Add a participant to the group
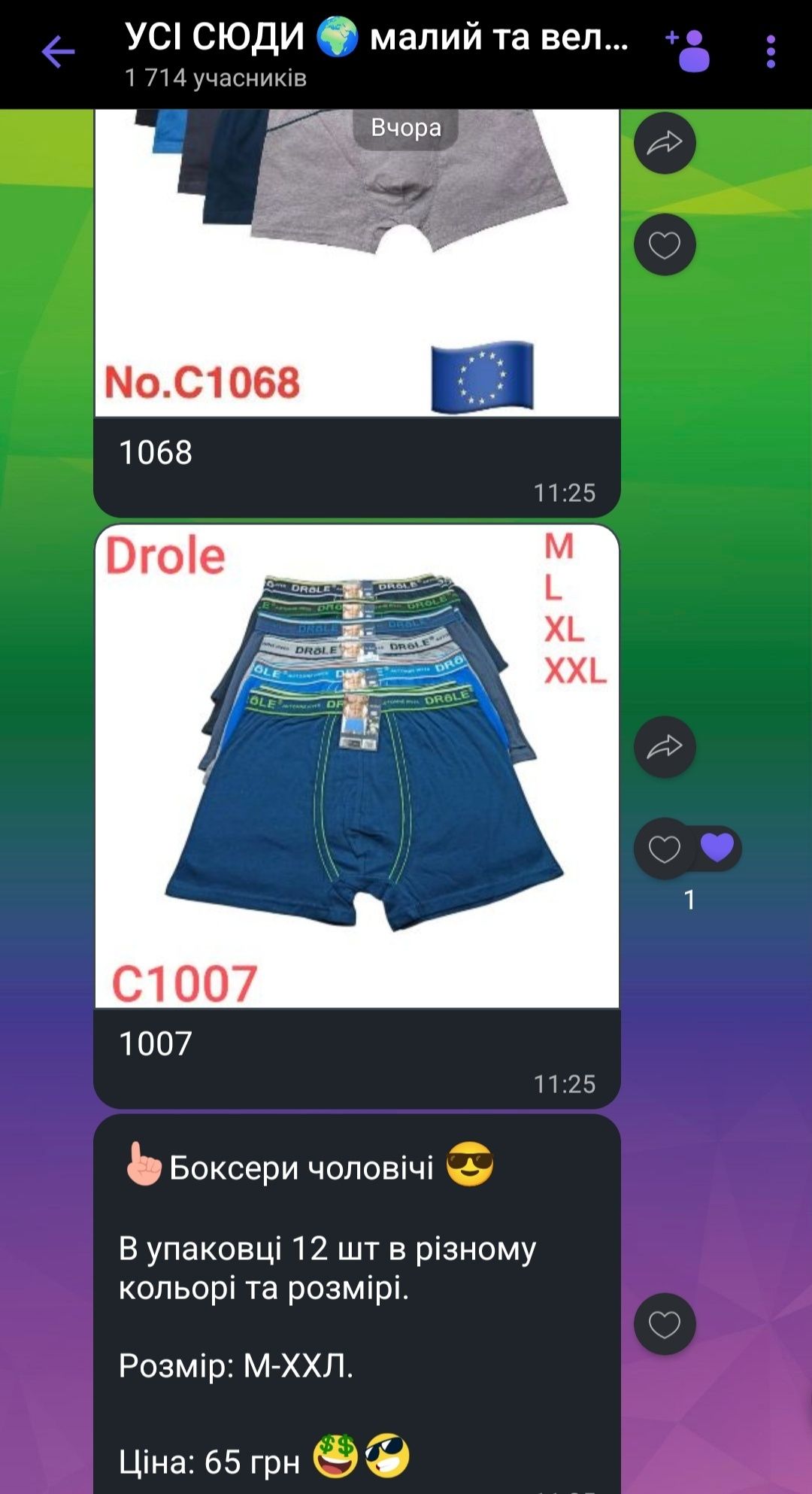 (688, 51)
